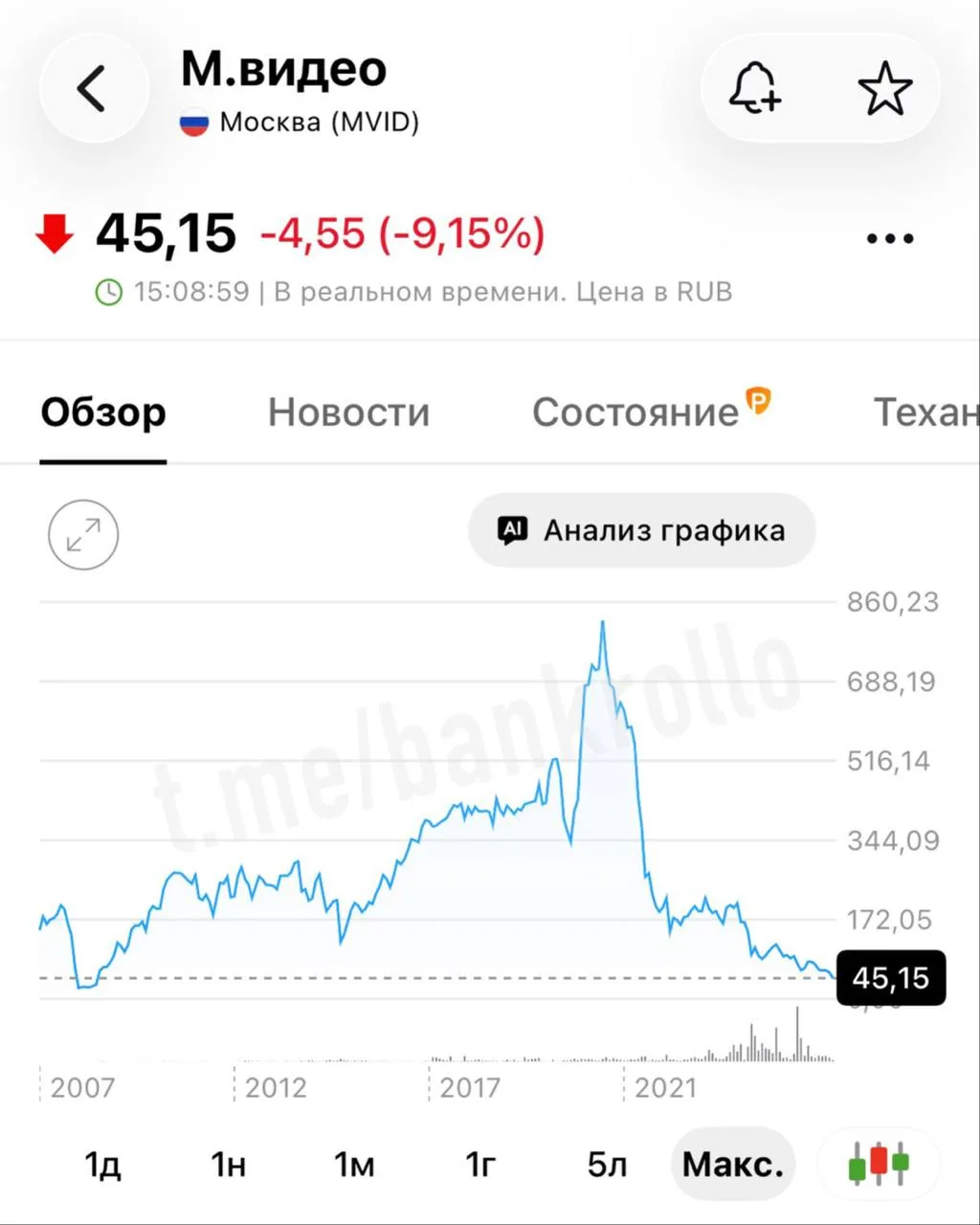Select the Макс. chart range
Viewport: 980px width, 1225px height.
(733, 1165)
